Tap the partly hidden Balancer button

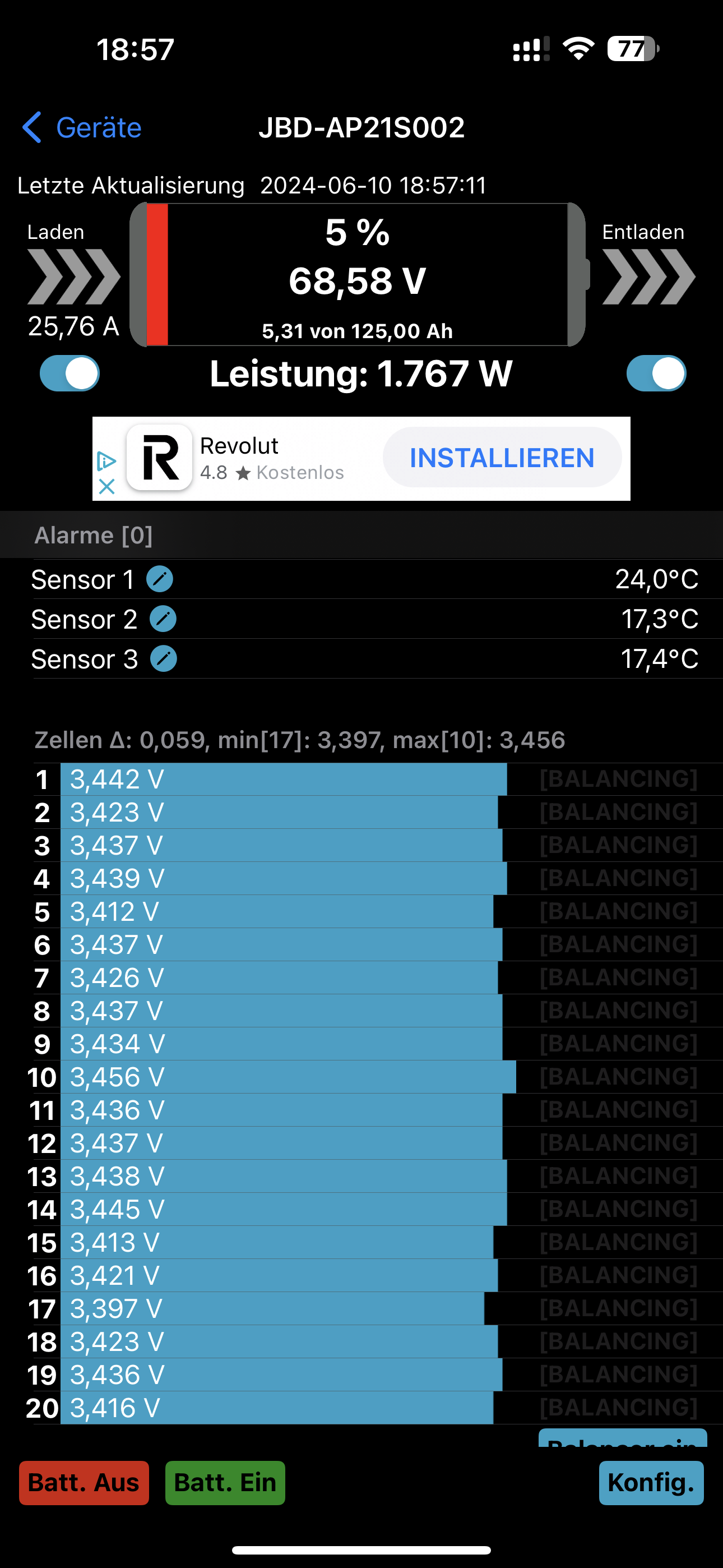tap(622, 1439)
